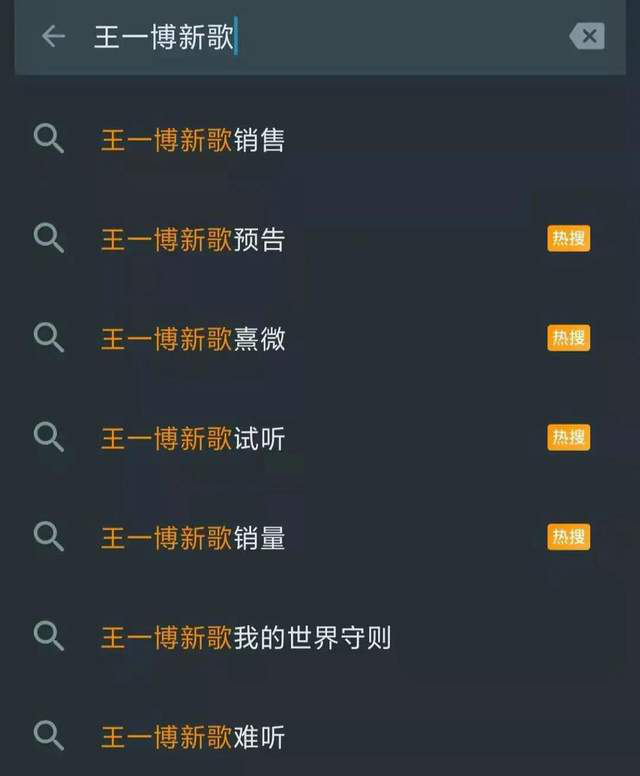The height and width of the screenshot is (776, 640).
Task: Clear the search text with the X button
Action: point(587,37)
